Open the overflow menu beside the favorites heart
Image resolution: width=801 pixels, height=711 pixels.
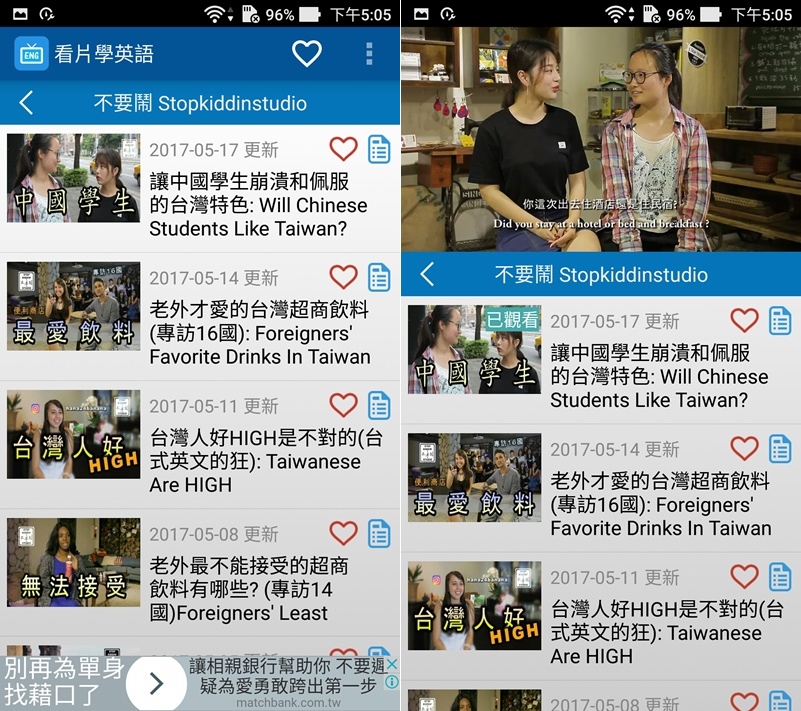369,53
